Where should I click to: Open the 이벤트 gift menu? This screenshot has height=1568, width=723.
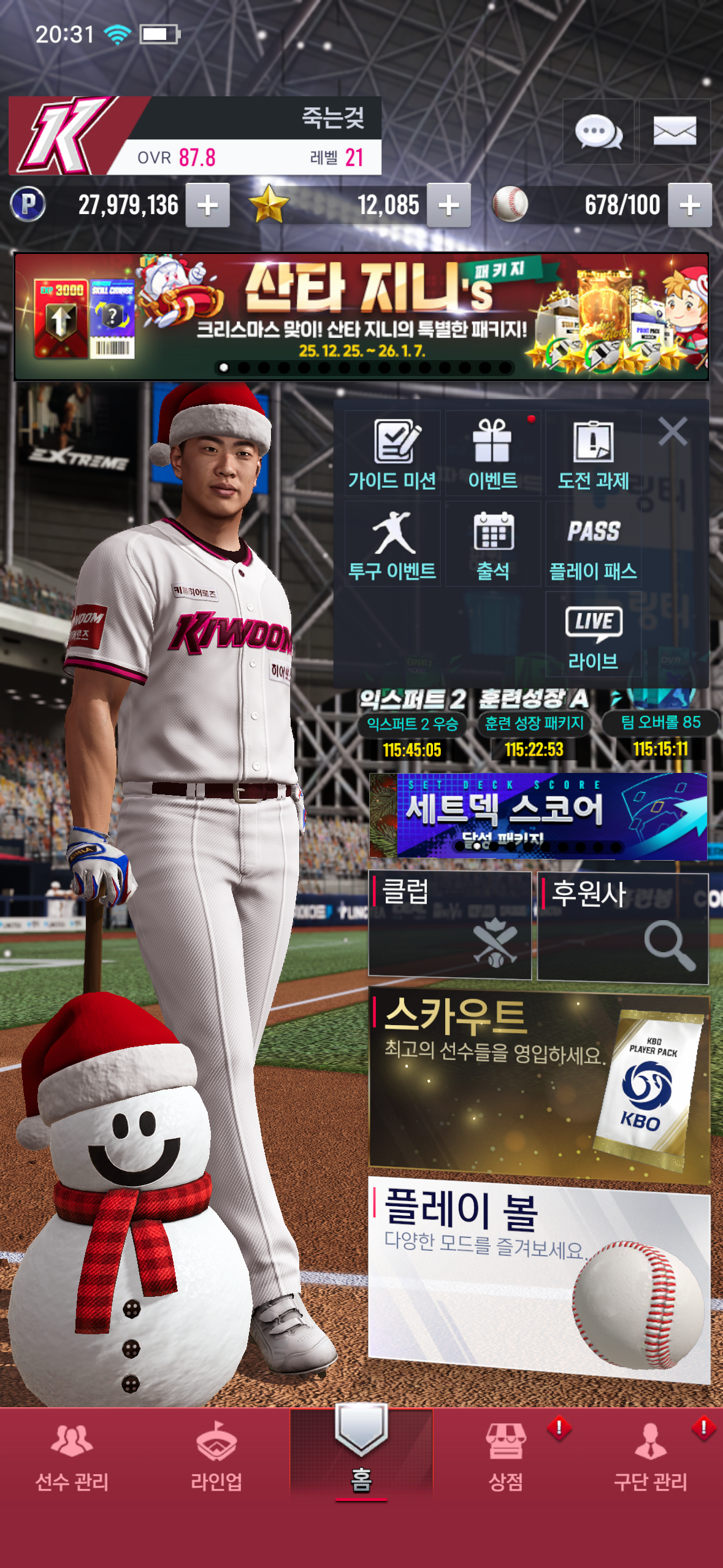point(493,454)
